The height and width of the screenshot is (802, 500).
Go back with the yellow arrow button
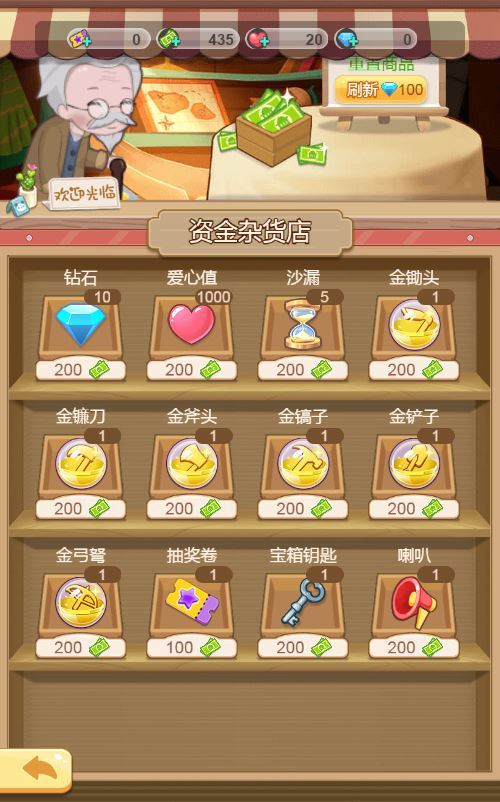point(36,769)
